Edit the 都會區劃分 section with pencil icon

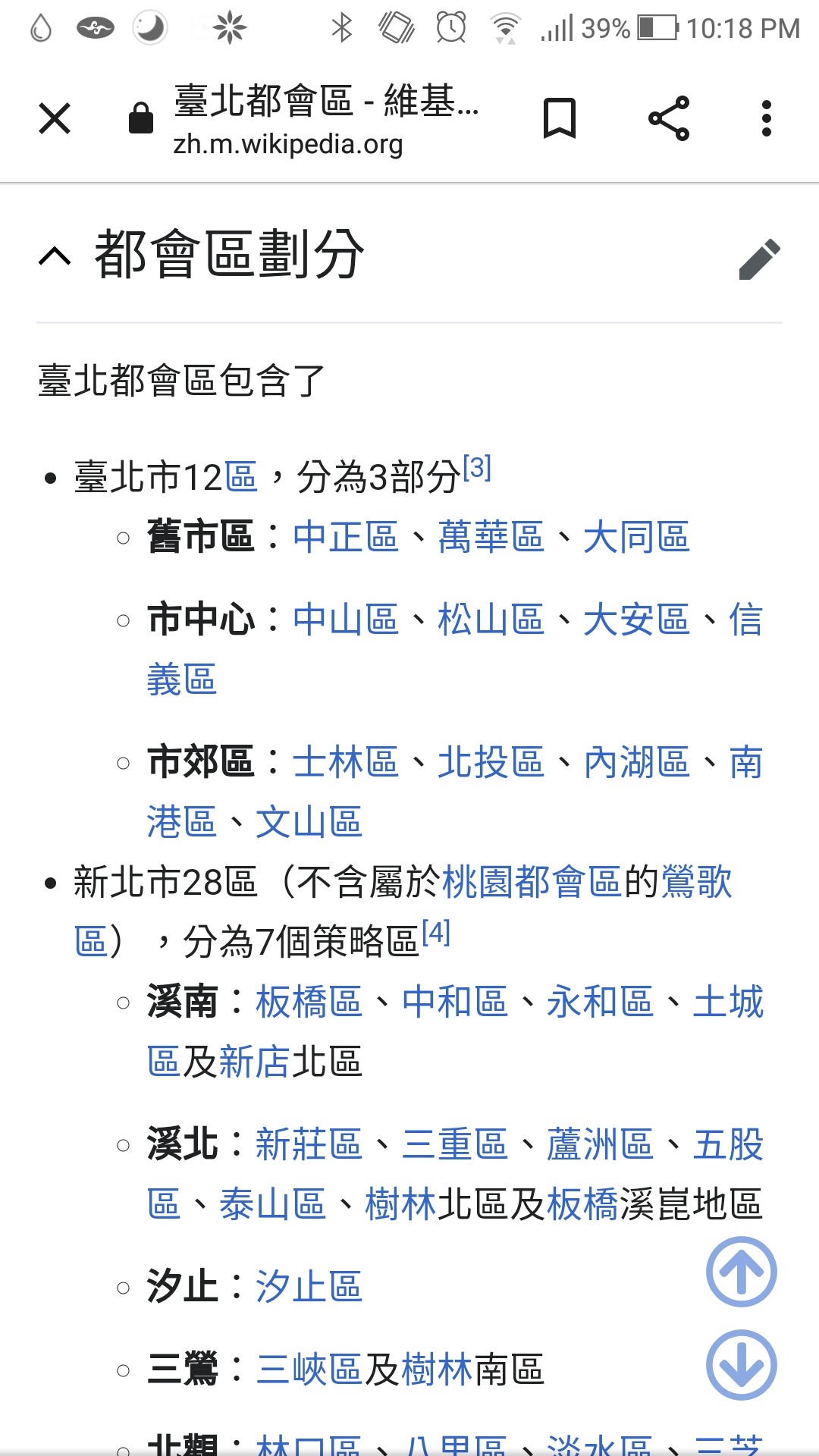tap(760, 259)
